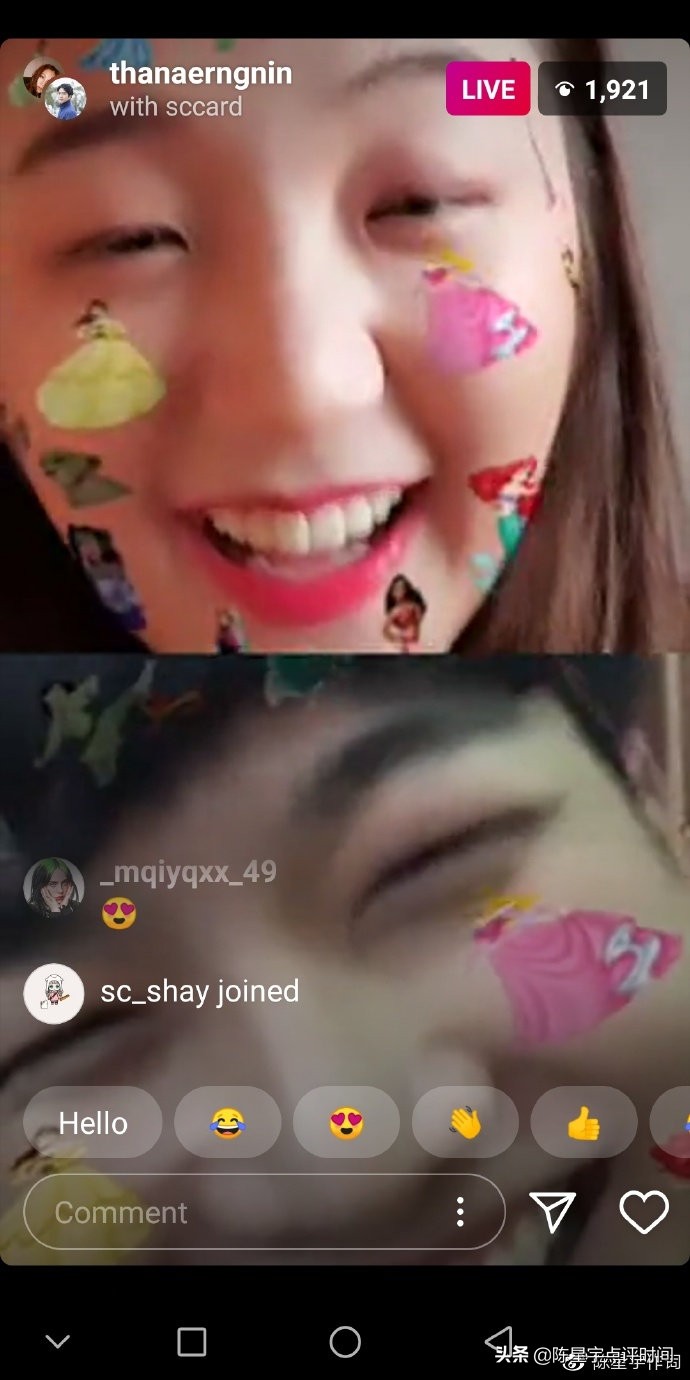Open the three-dot comment options
This screenshot has width=690, height=1380.
pyautogui.click(x=460, y=1212)
